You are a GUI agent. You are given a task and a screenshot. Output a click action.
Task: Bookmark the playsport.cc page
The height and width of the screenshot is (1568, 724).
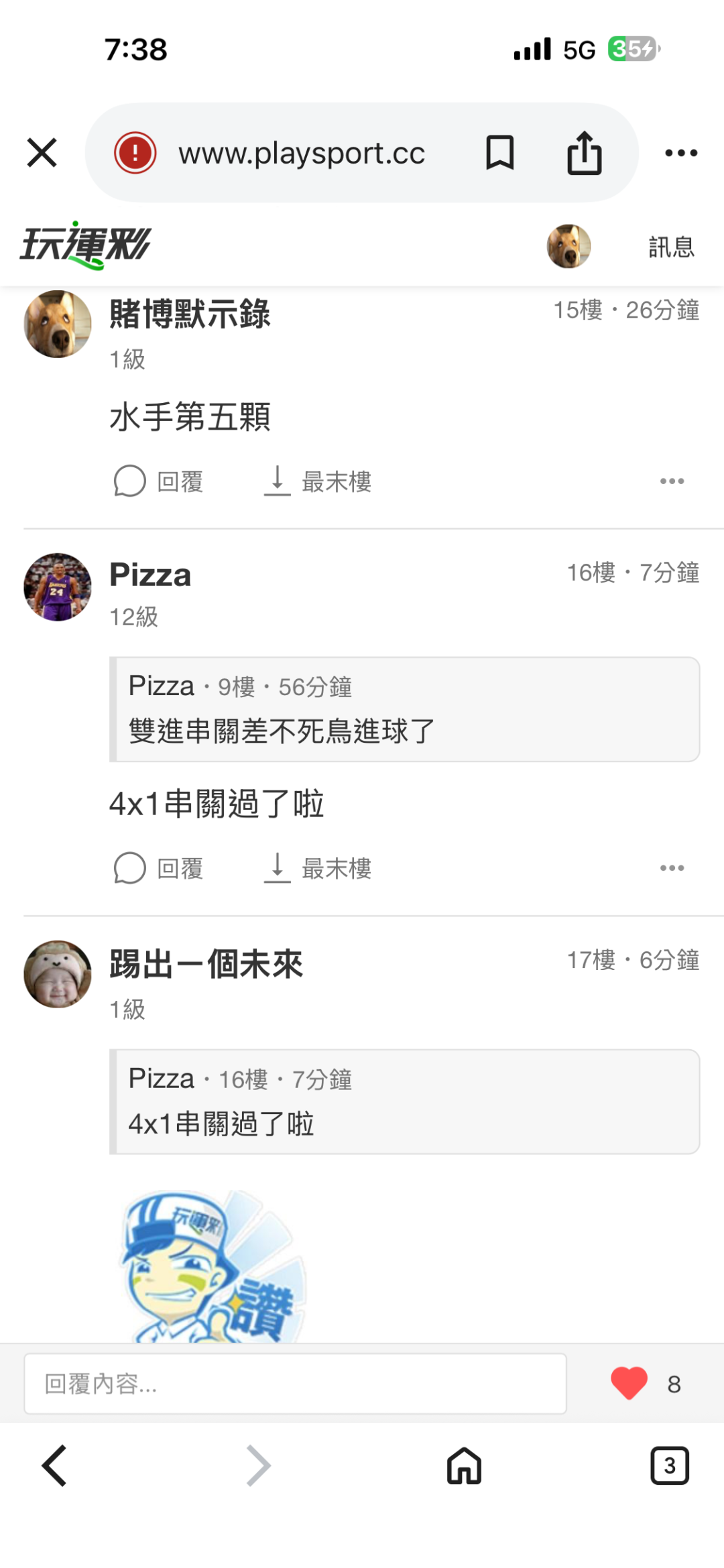pos(499,153)
